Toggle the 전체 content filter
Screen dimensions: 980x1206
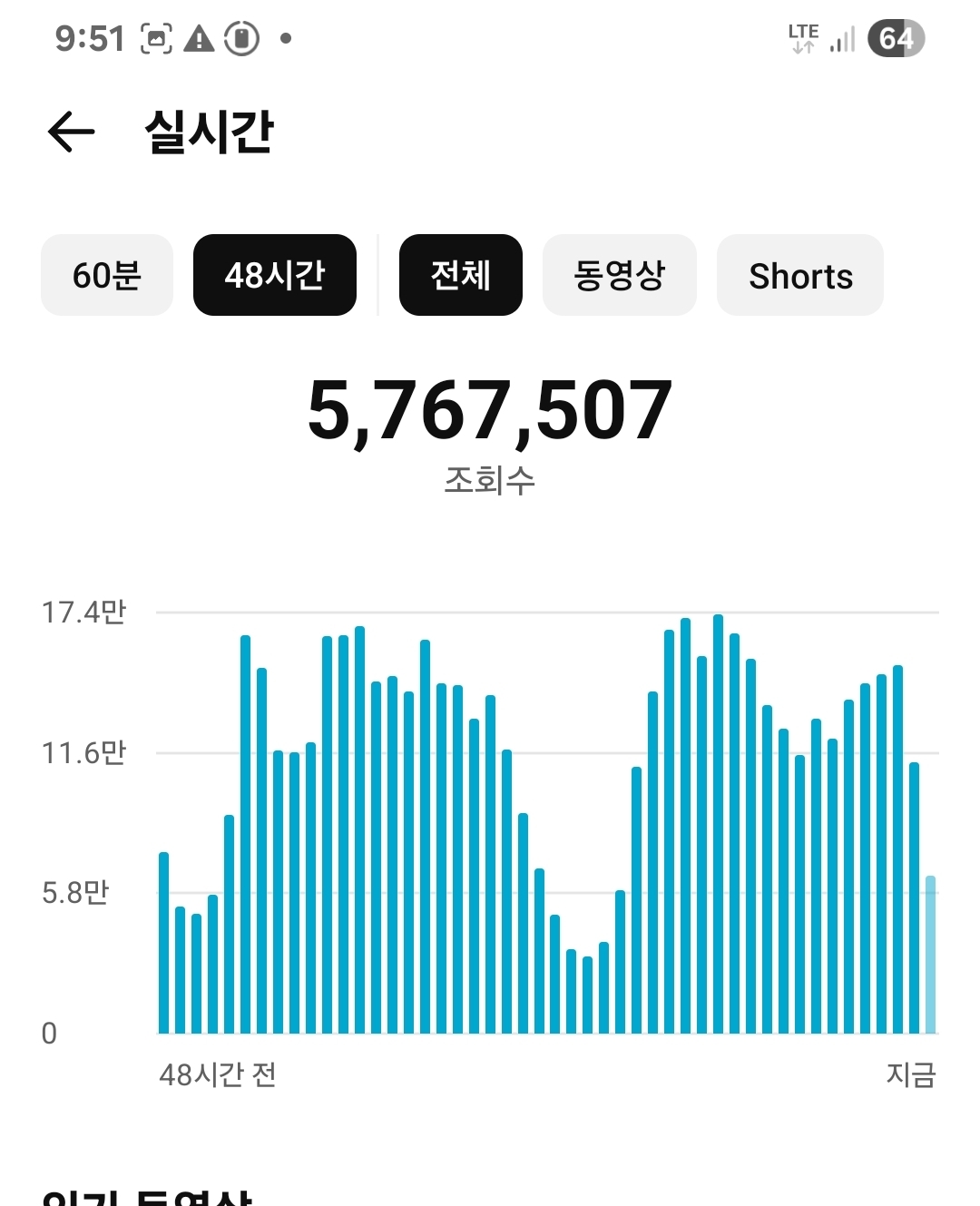(460, 275)
